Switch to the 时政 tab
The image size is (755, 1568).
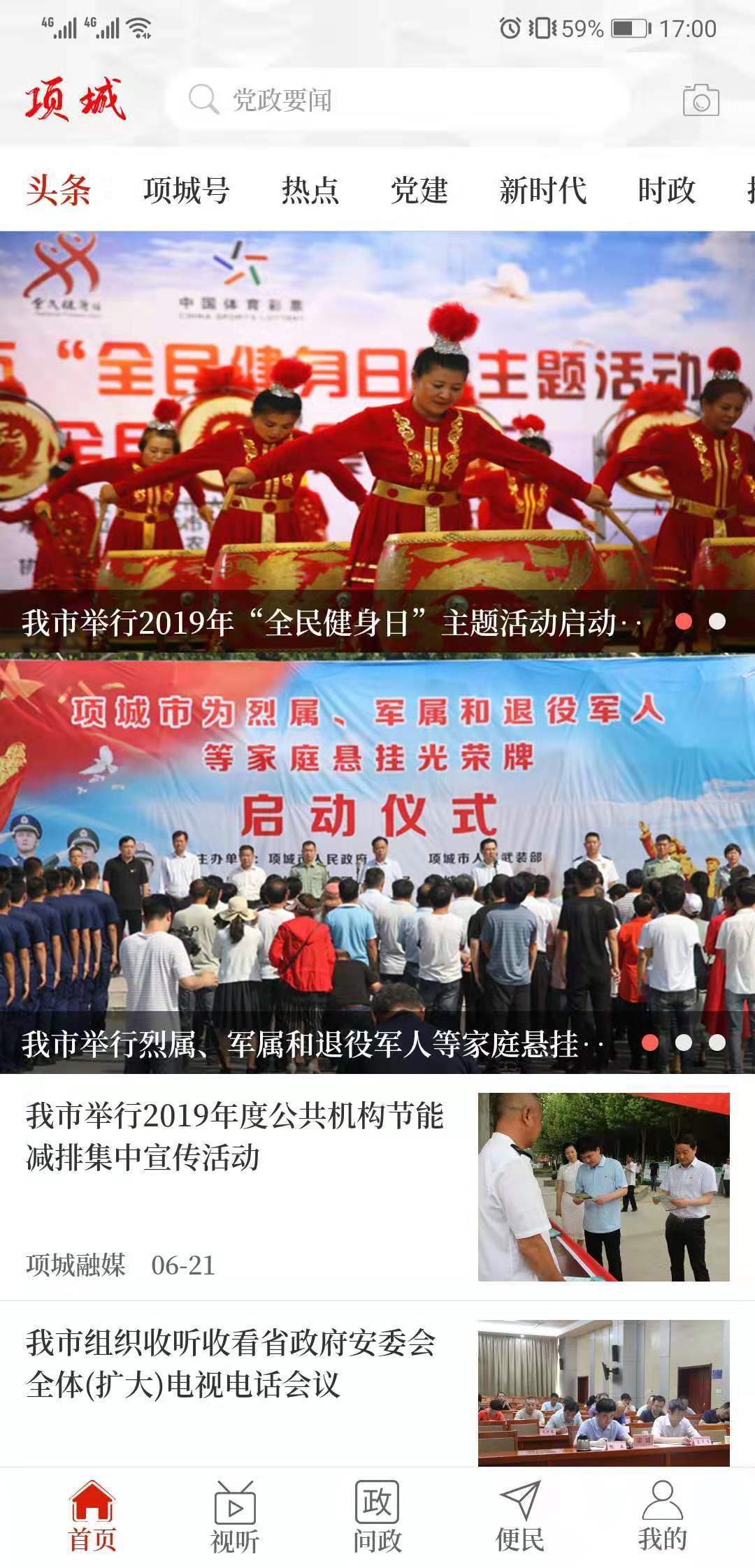coord(666,190)
